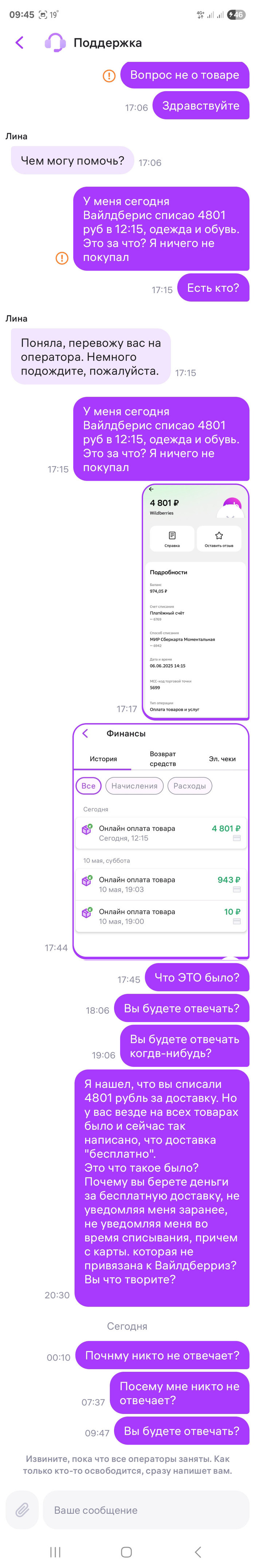Attach a file with the paperclip icon
This screenshot has width=255, height=1568.
click(22, 1510)
